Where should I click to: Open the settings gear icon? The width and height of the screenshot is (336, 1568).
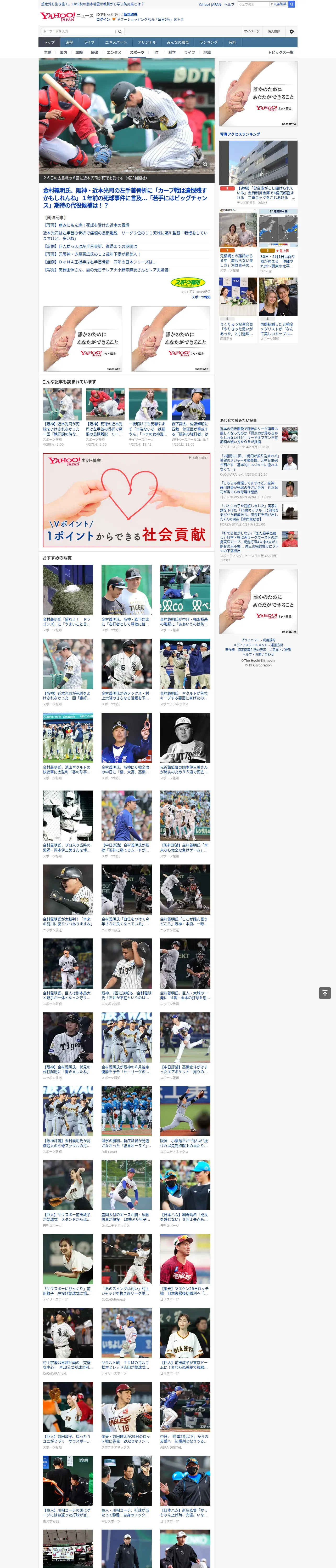point(292,31)
